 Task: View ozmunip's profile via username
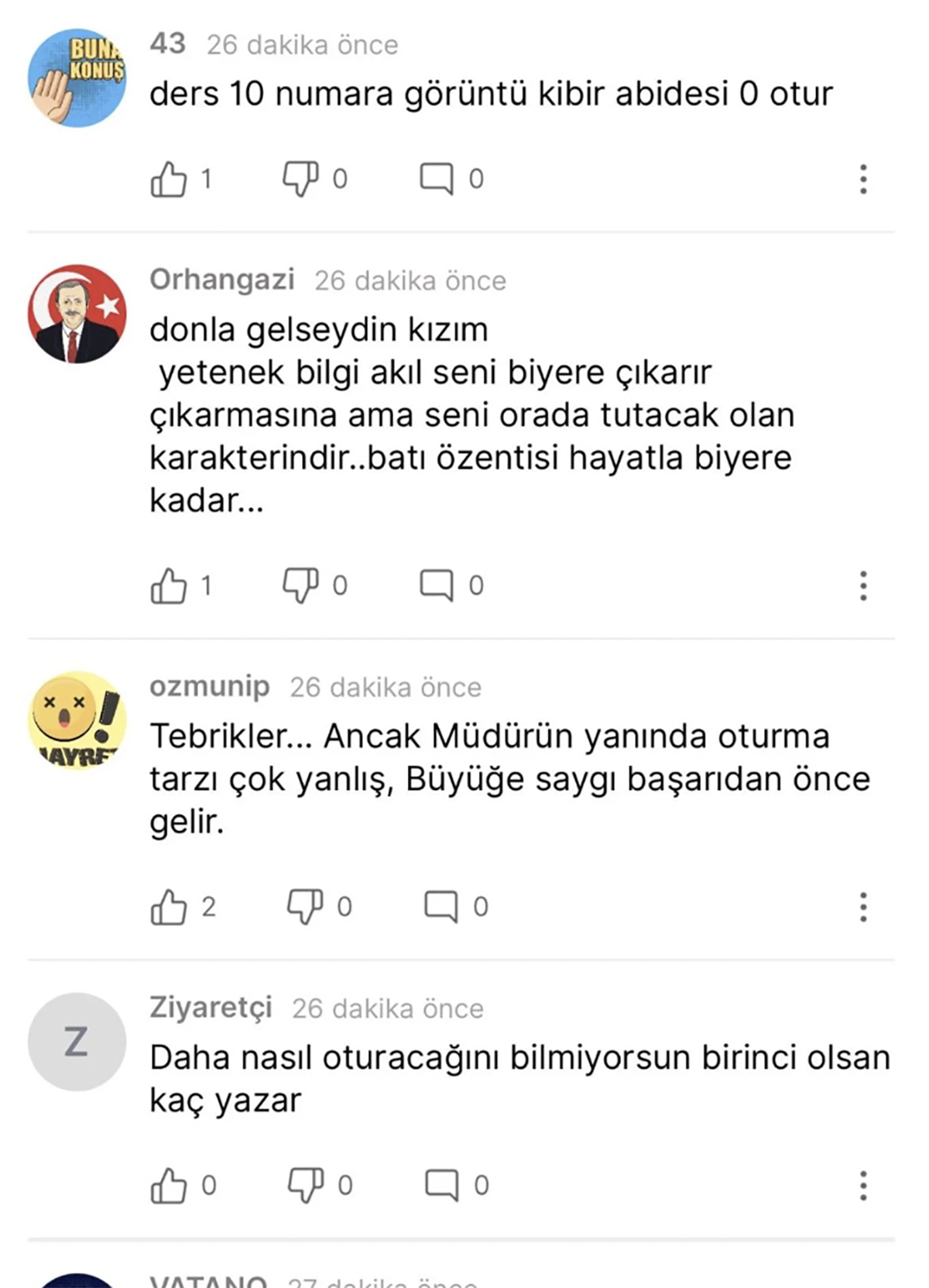pos(209,686)
